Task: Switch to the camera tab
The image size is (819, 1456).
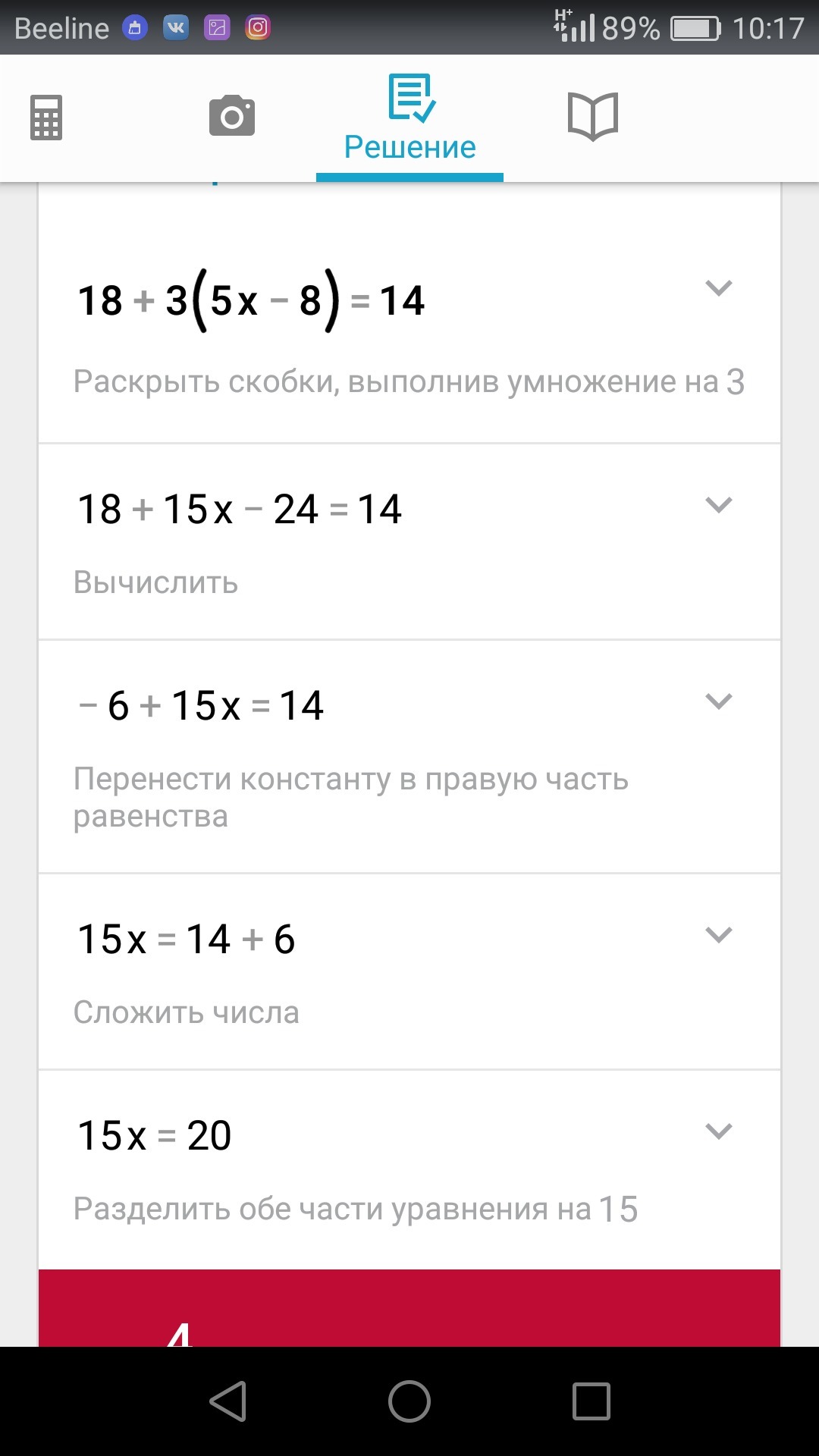Action: (232, 116)
